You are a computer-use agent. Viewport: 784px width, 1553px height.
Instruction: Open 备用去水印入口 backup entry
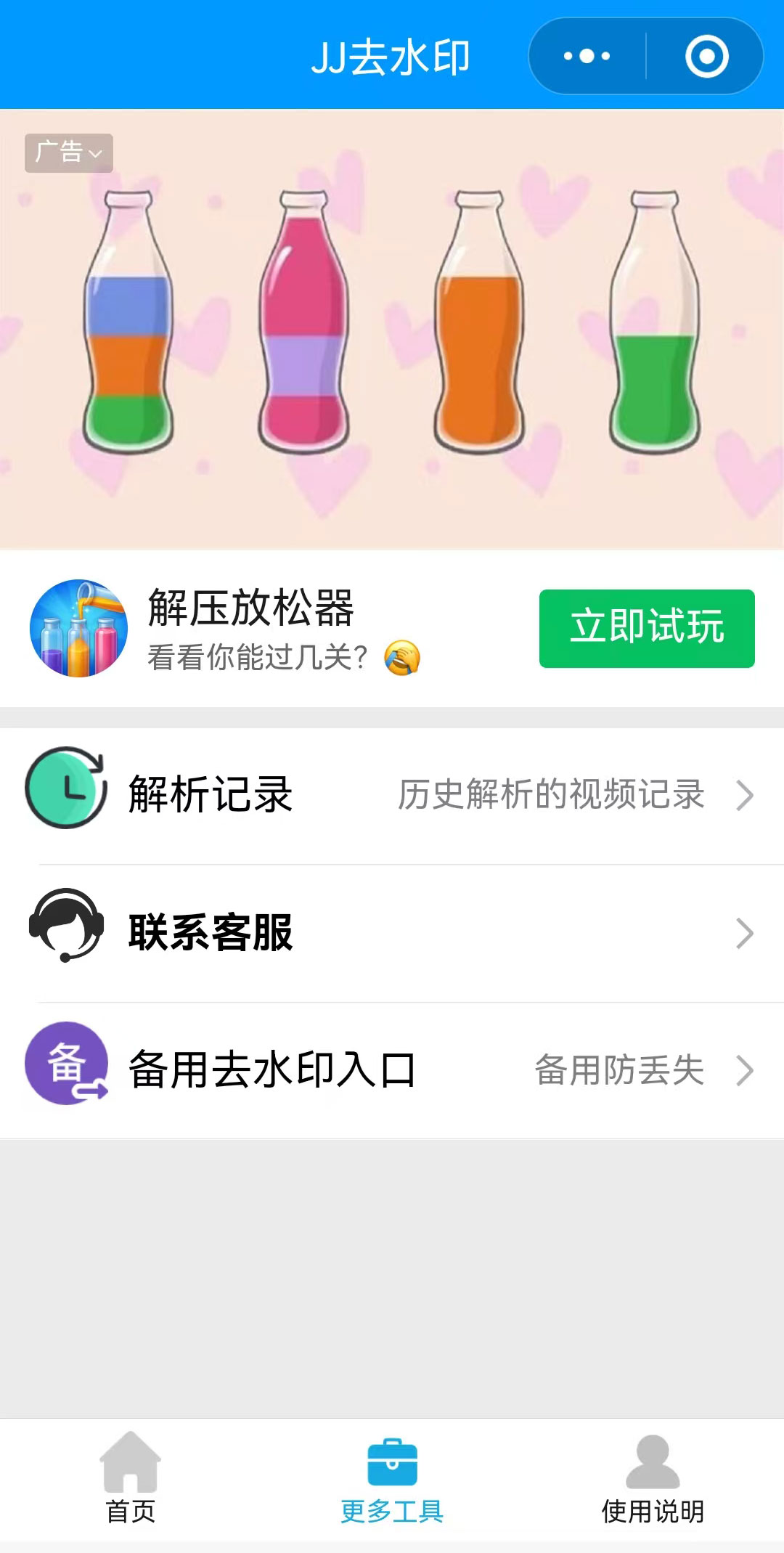point(392,1070)
